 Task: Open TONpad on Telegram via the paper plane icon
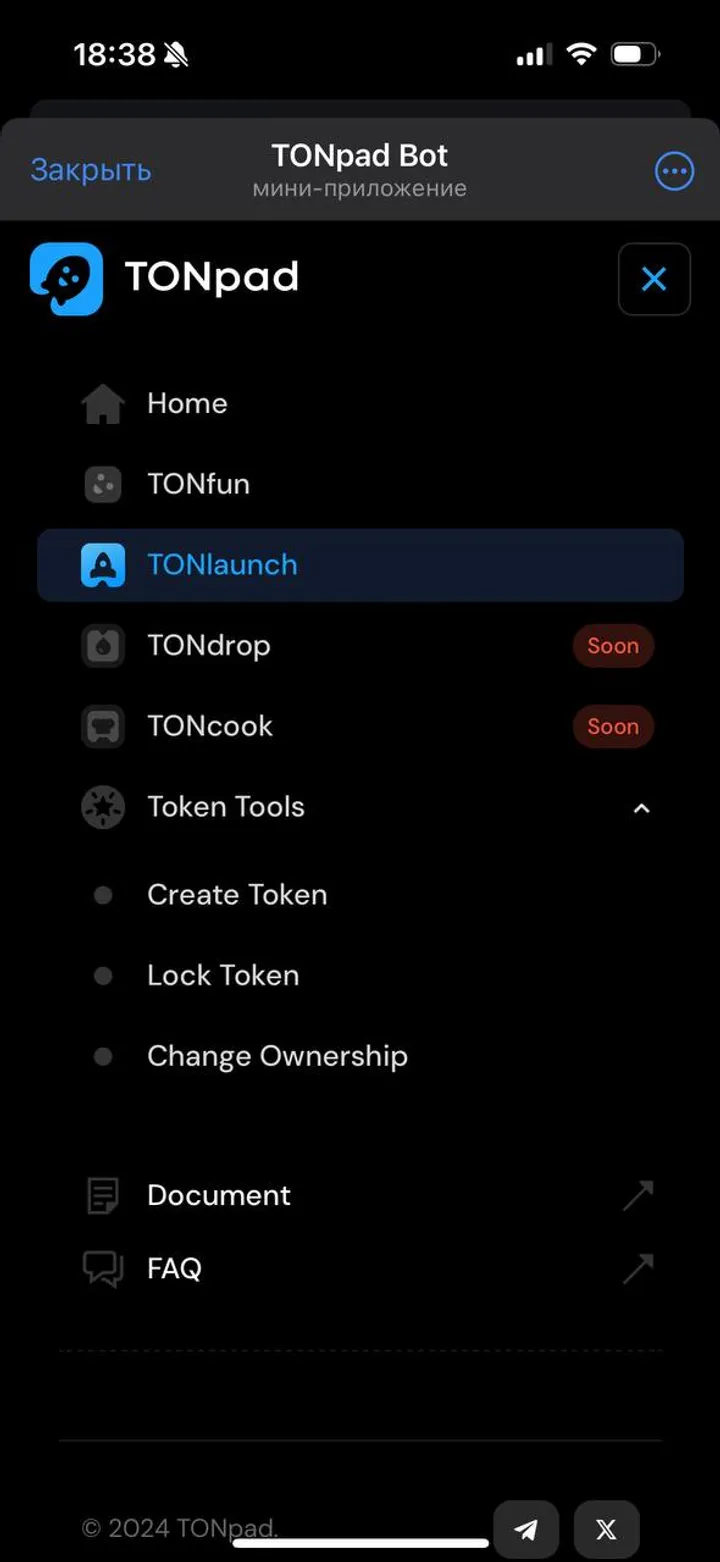(526, 1528)
